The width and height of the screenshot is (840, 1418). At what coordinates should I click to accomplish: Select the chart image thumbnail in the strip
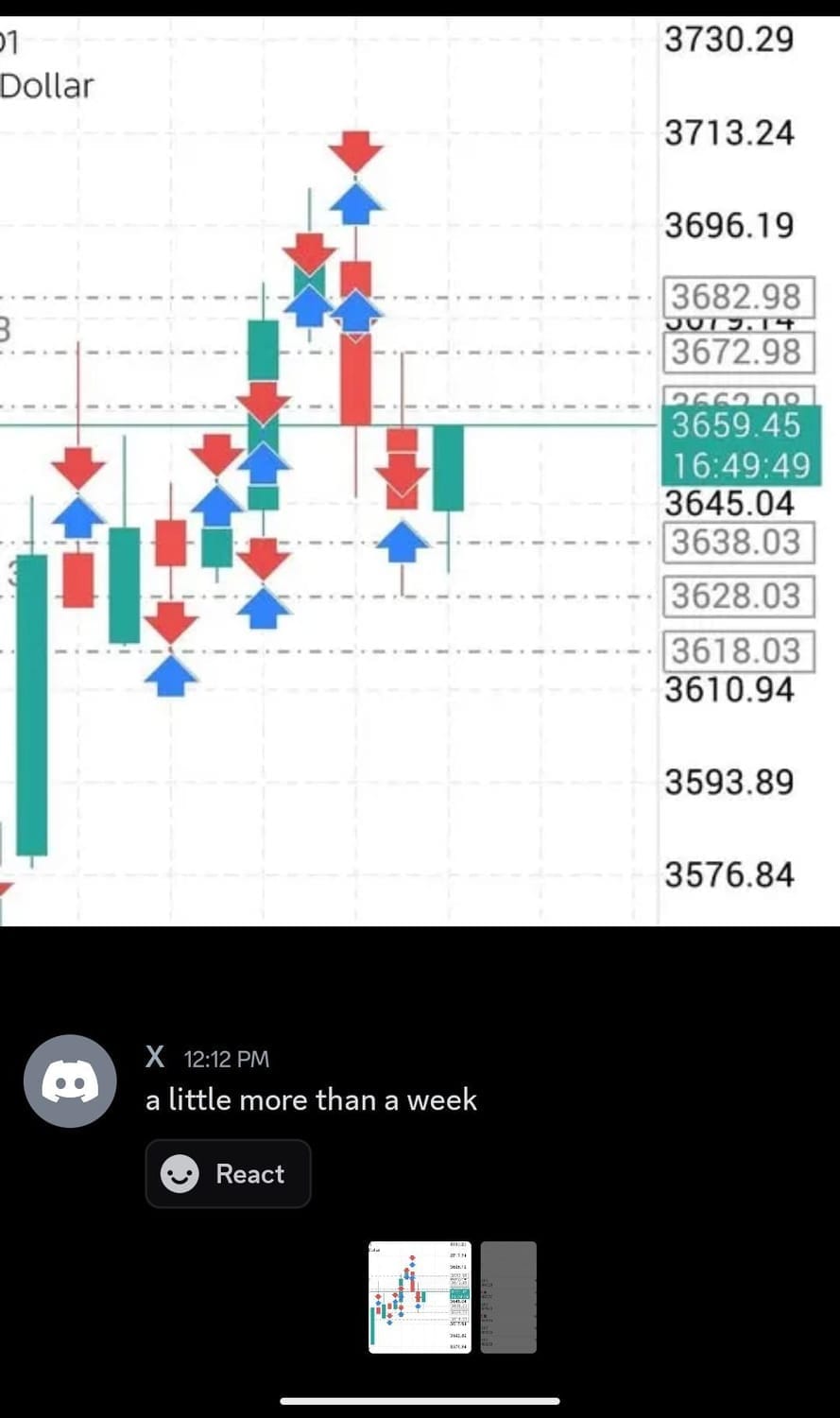[x=420, y=1297]
